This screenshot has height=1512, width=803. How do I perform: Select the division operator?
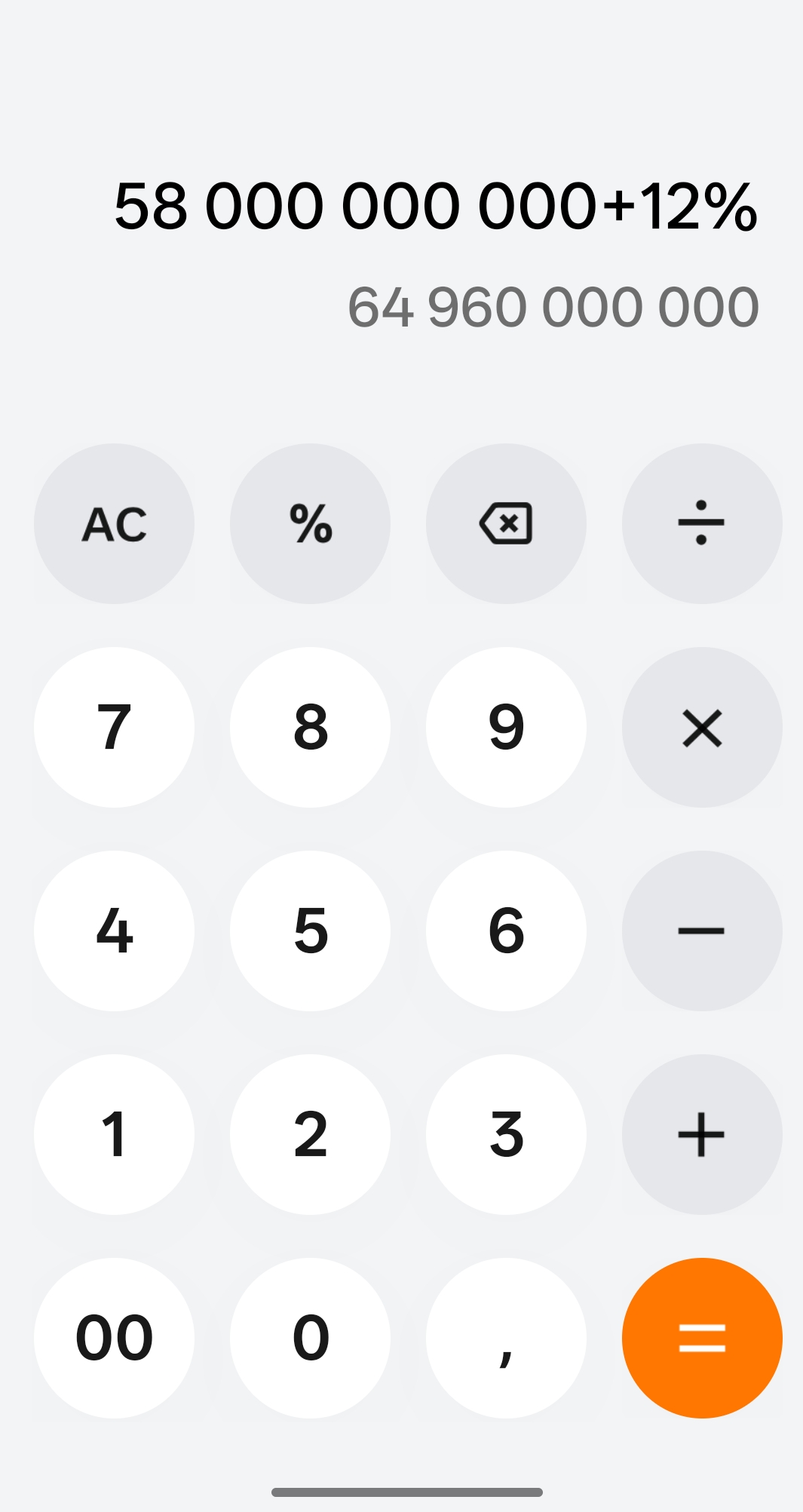click(x=702, y=523)
